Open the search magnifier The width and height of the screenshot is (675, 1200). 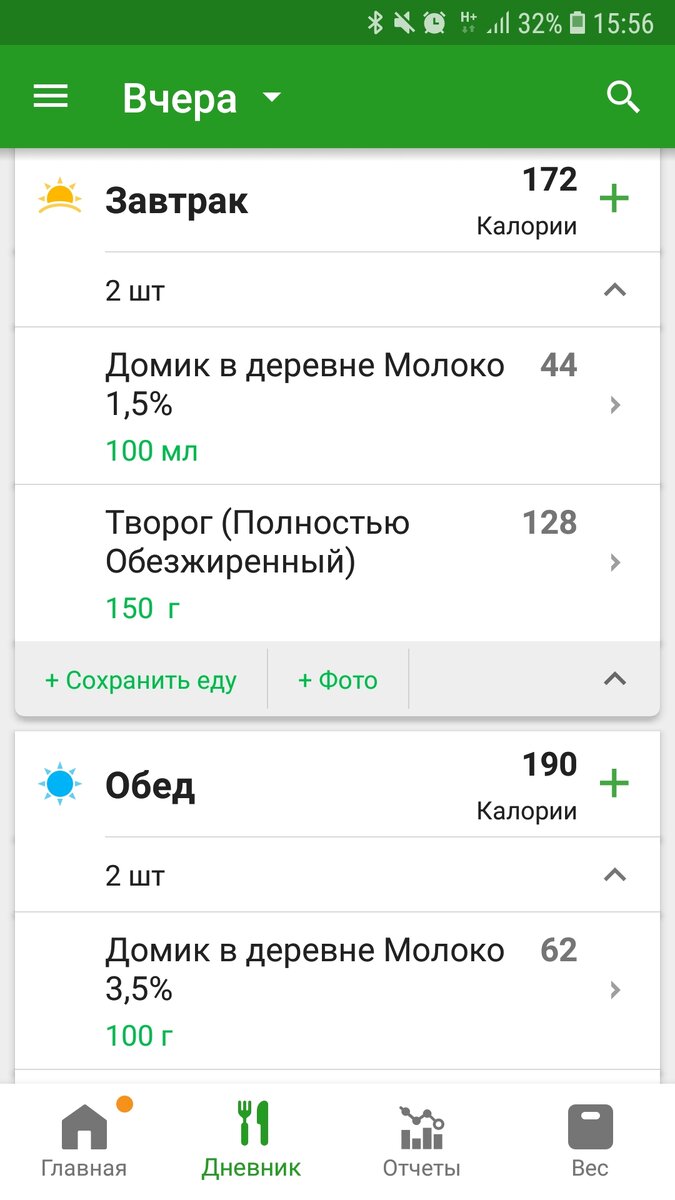click(x=623, y=97)
